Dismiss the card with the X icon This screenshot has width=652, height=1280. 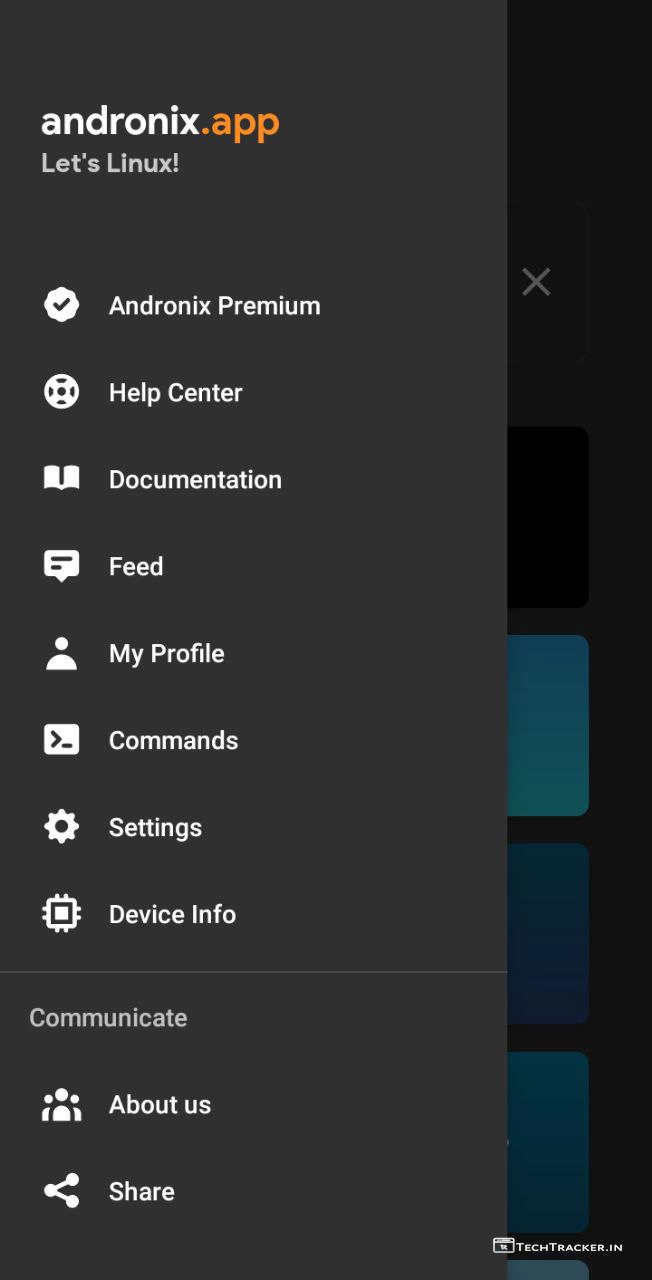point(536,282)
